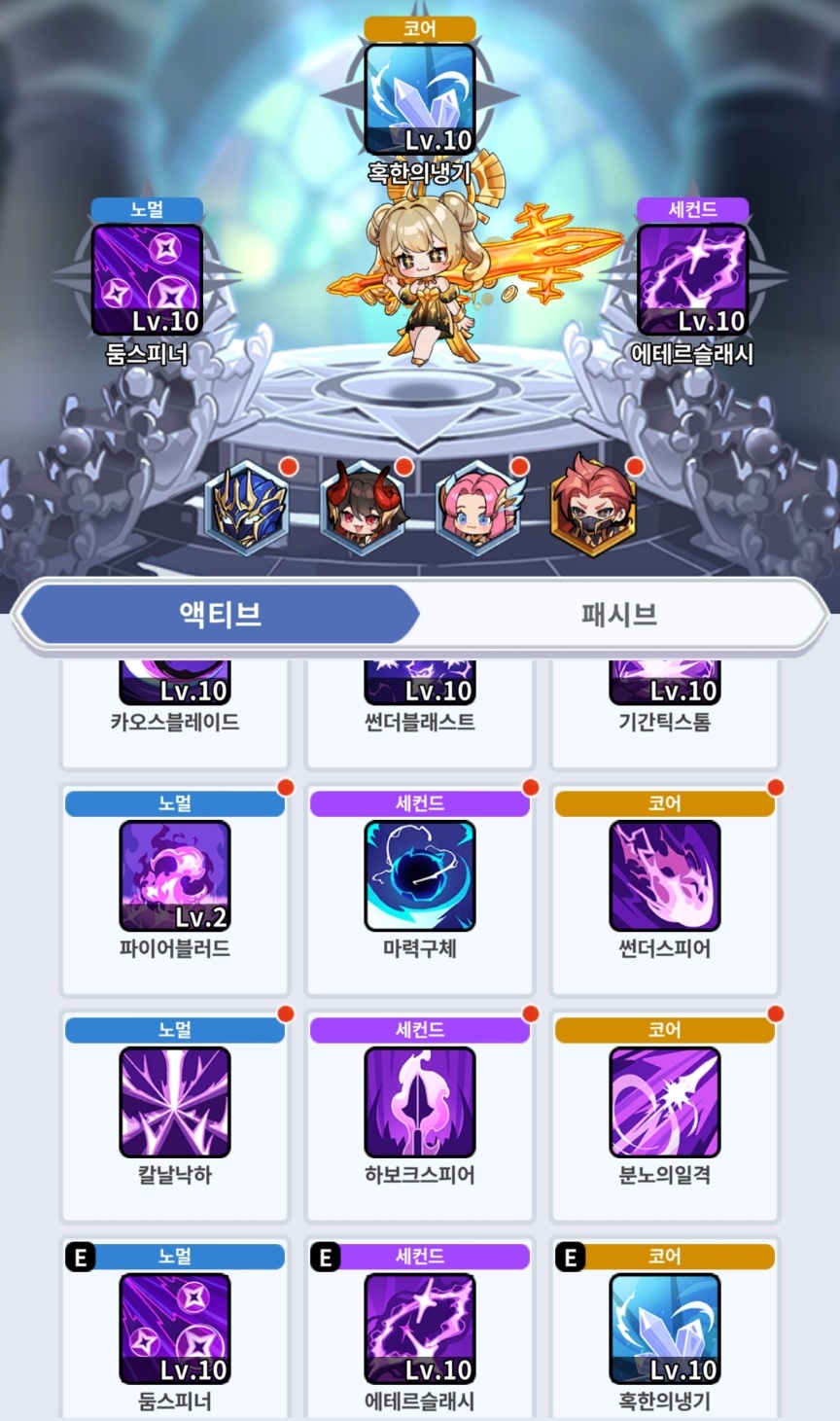840x1421 pixels.
Task: Tap the 에테르슬래시 card in the skill list
Action: pos(420,1329)
